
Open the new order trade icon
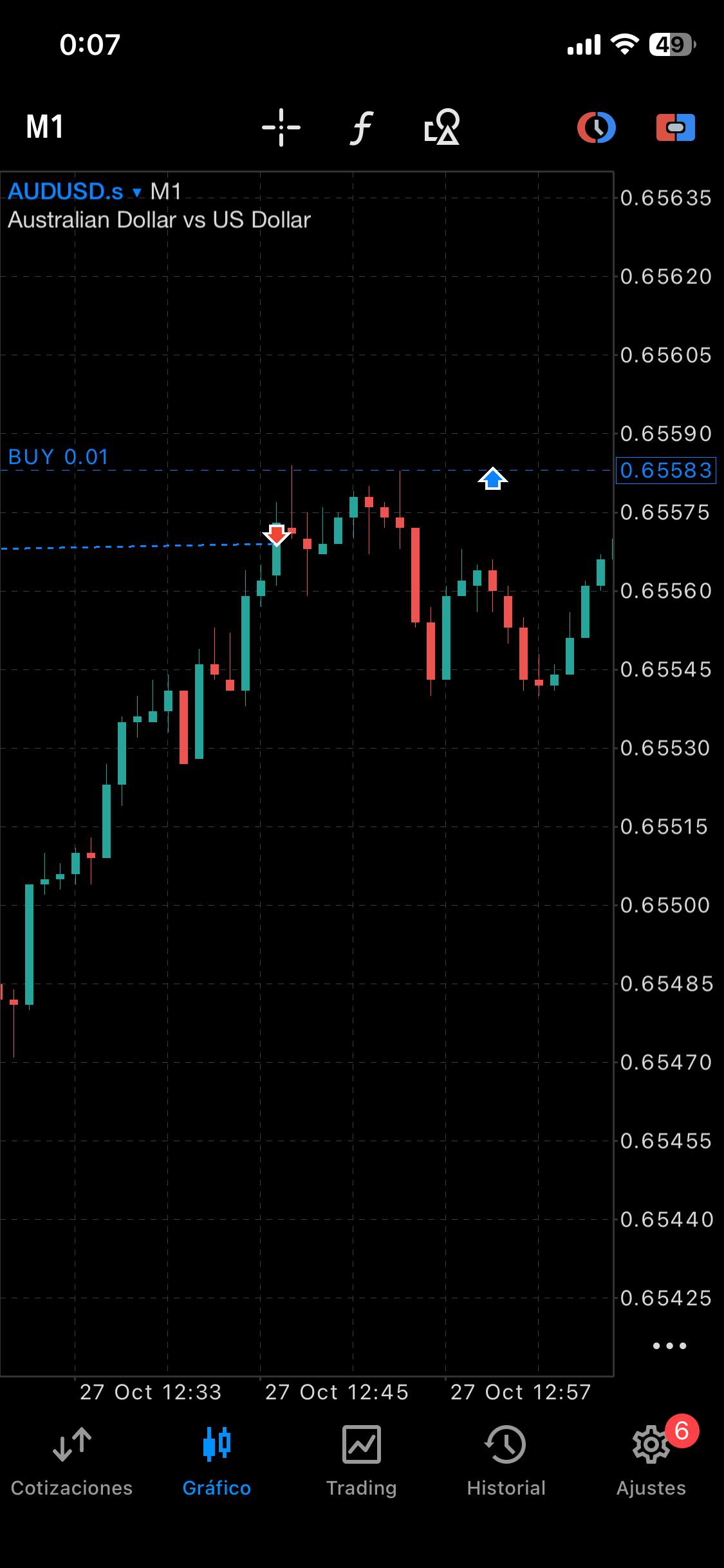click(675, 127)
